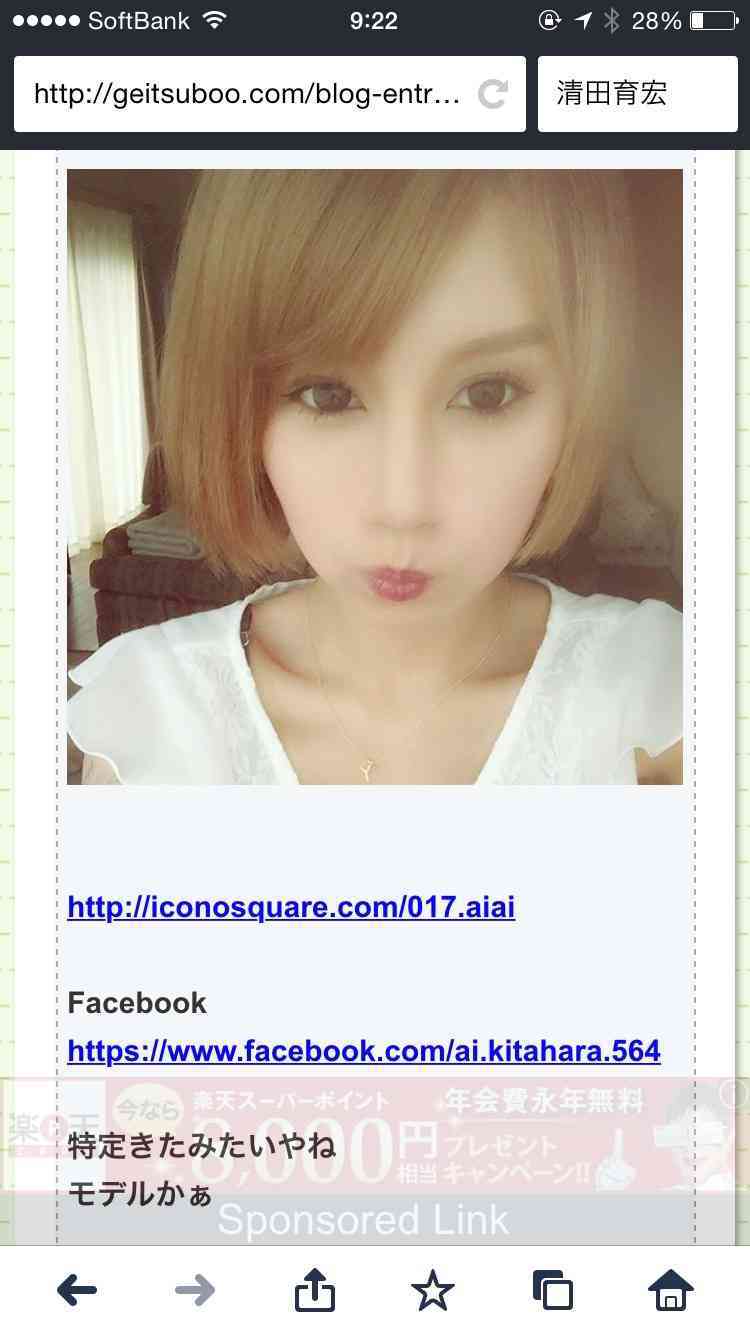This screenshot has width=750, height=1334.
Task: Tap the search field showing 清田育宏
Action: tap(636, 95)
